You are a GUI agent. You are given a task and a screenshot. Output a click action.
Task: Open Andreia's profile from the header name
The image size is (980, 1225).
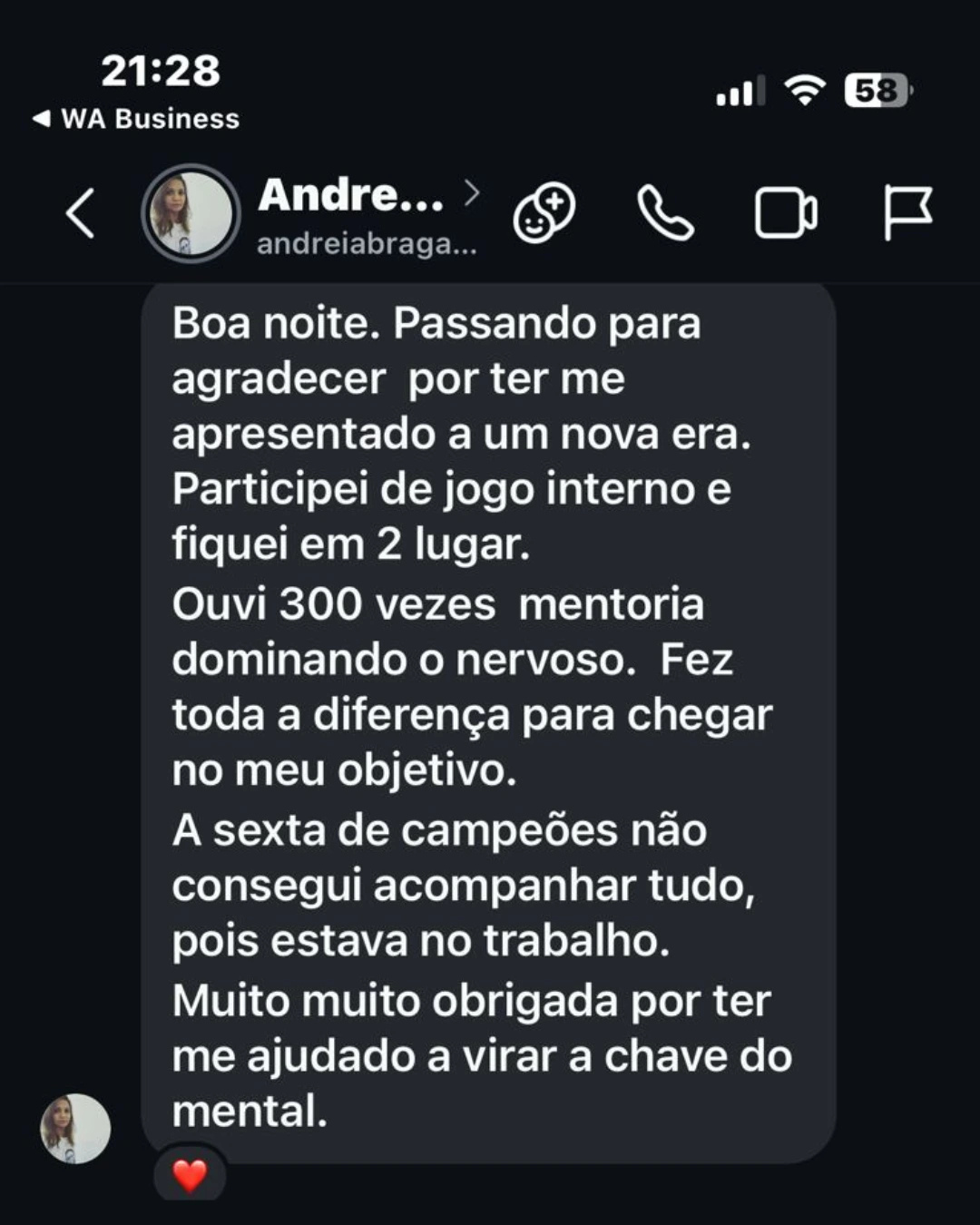[352, 195]
